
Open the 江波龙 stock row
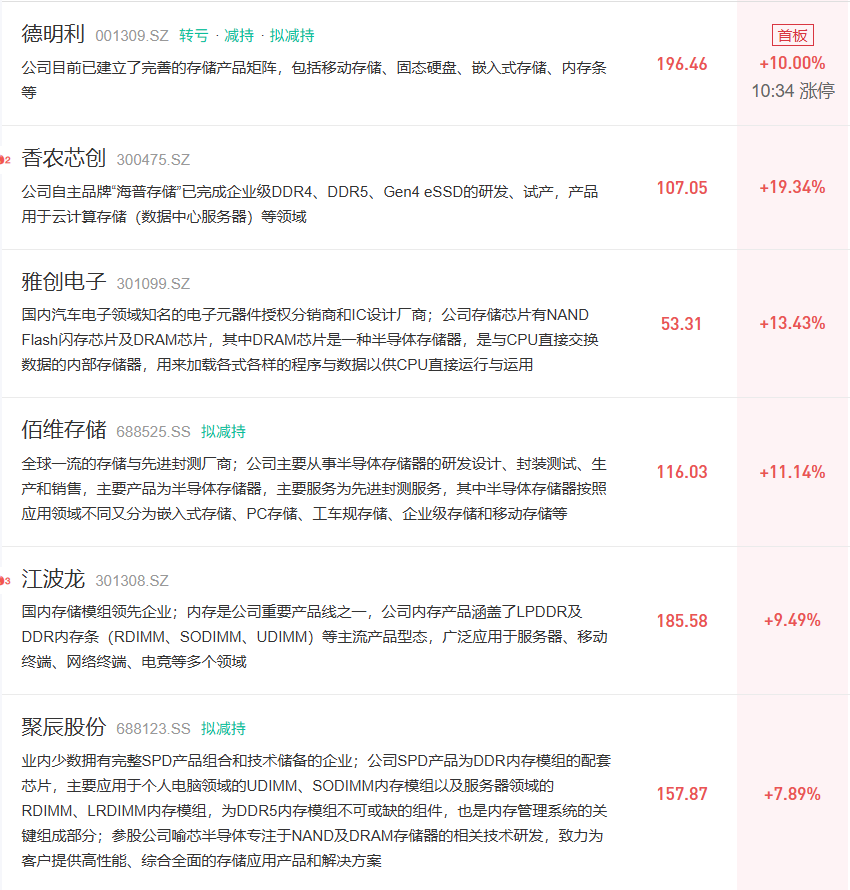point(53,579)
